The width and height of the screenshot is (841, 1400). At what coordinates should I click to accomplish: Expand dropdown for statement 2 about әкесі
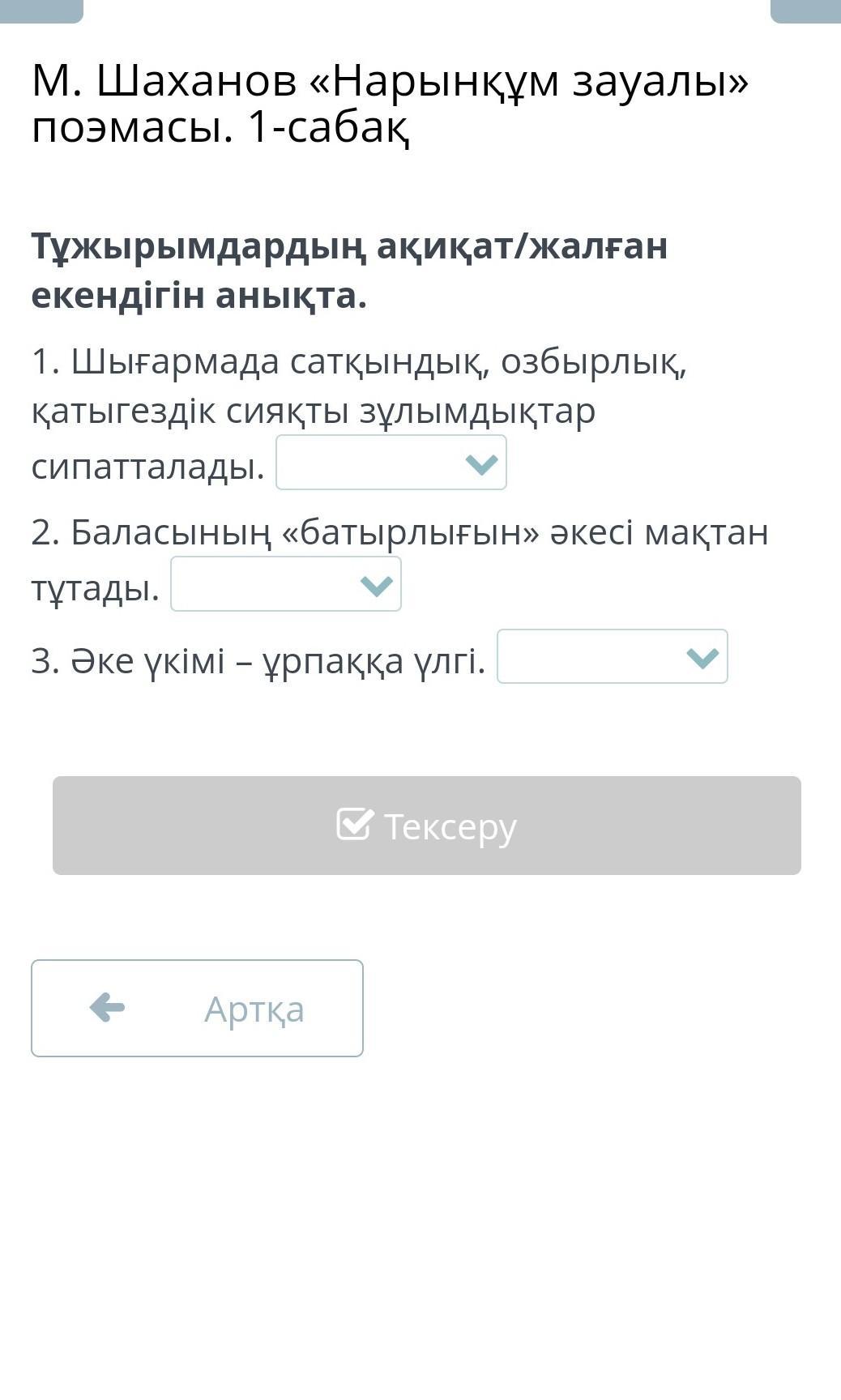click(x=286, y=584)
